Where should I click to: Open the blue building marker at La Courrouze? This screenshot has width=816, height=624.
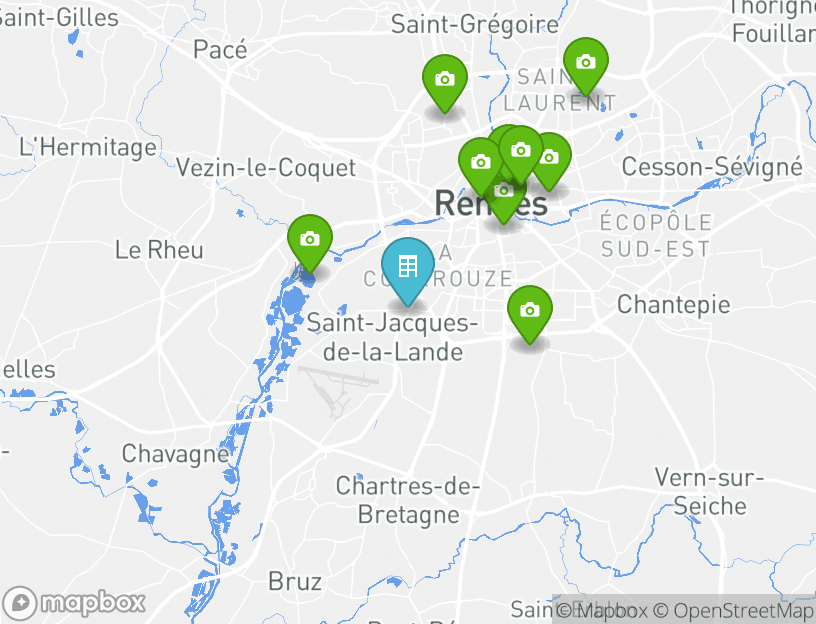click(407, 267)
